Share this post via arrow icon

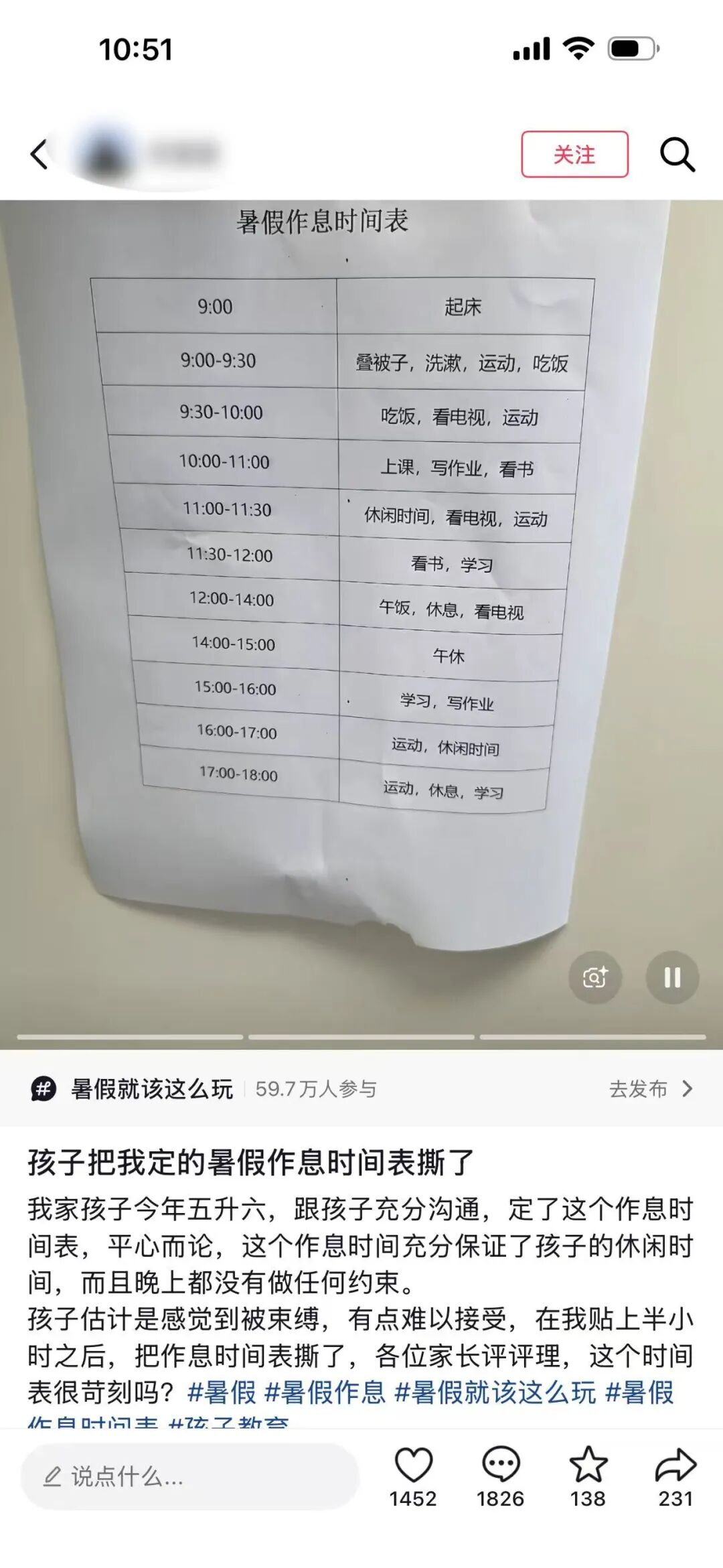click(x=675, y=1476)
